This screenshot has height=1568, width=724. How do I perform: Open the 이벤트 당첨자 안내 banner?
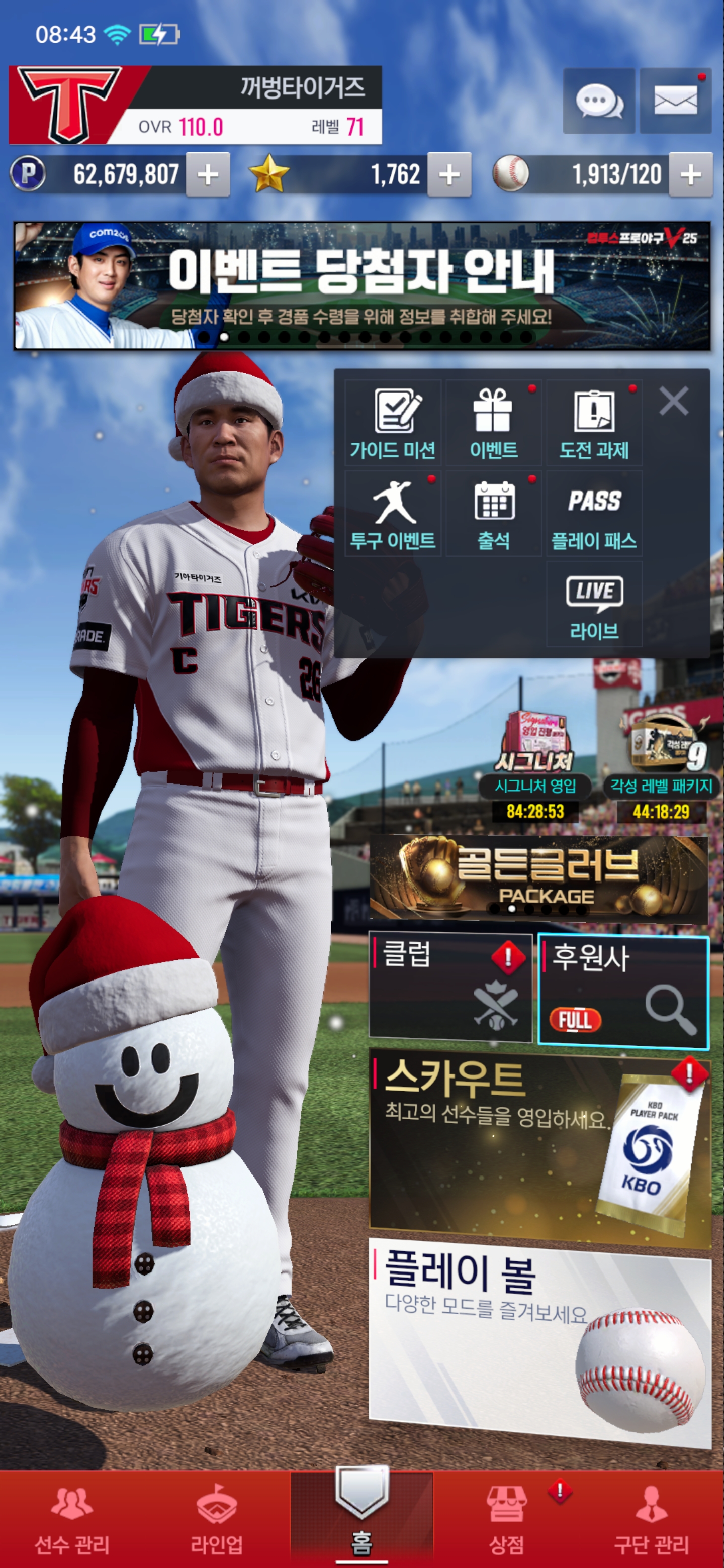point(361,285)
